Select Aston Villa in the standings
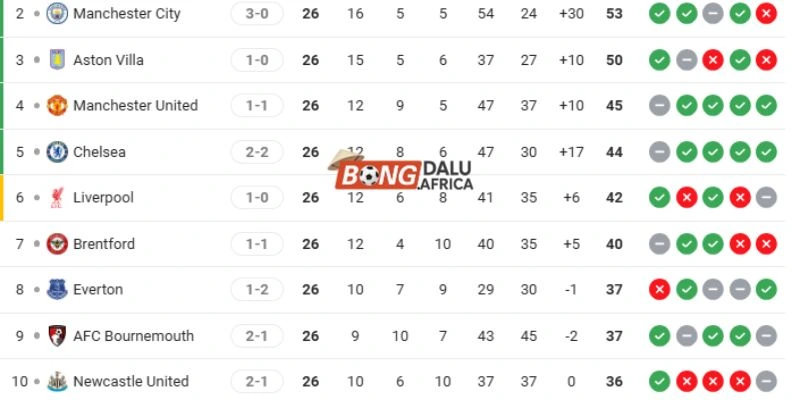Screen dimensions: 800x400 108,60
